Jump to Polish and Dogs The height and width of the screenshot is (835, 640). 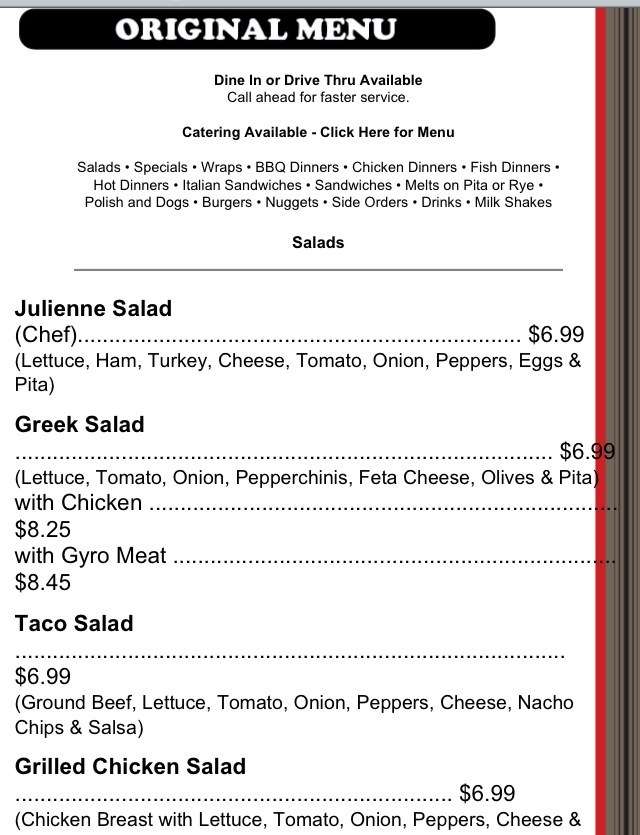pos(136,202)
